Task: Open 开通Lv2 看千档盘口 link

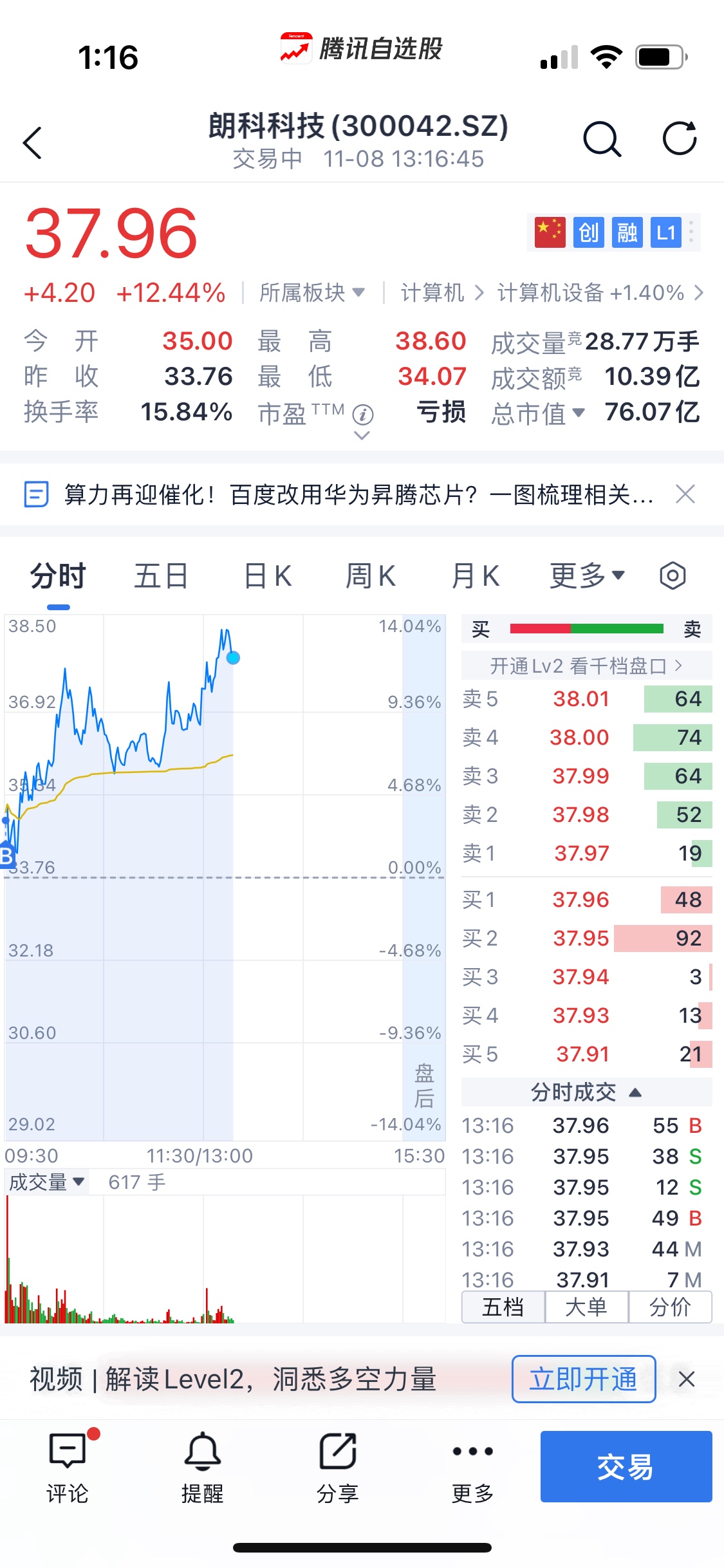Action: click(x=586, y=666)
